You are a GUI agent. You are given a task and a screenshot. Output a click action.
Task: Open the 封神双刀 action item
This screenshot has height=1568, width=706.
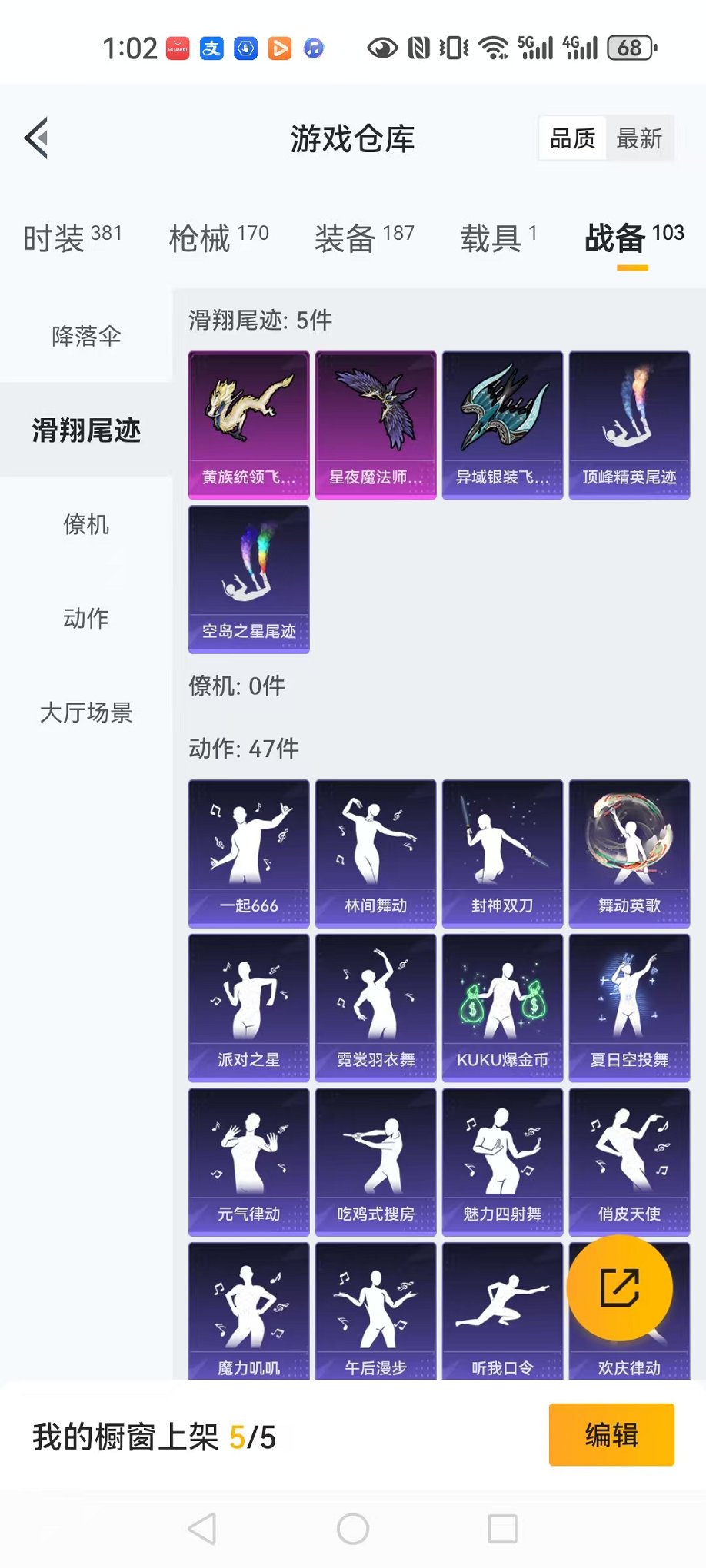(x=501, y=852)
